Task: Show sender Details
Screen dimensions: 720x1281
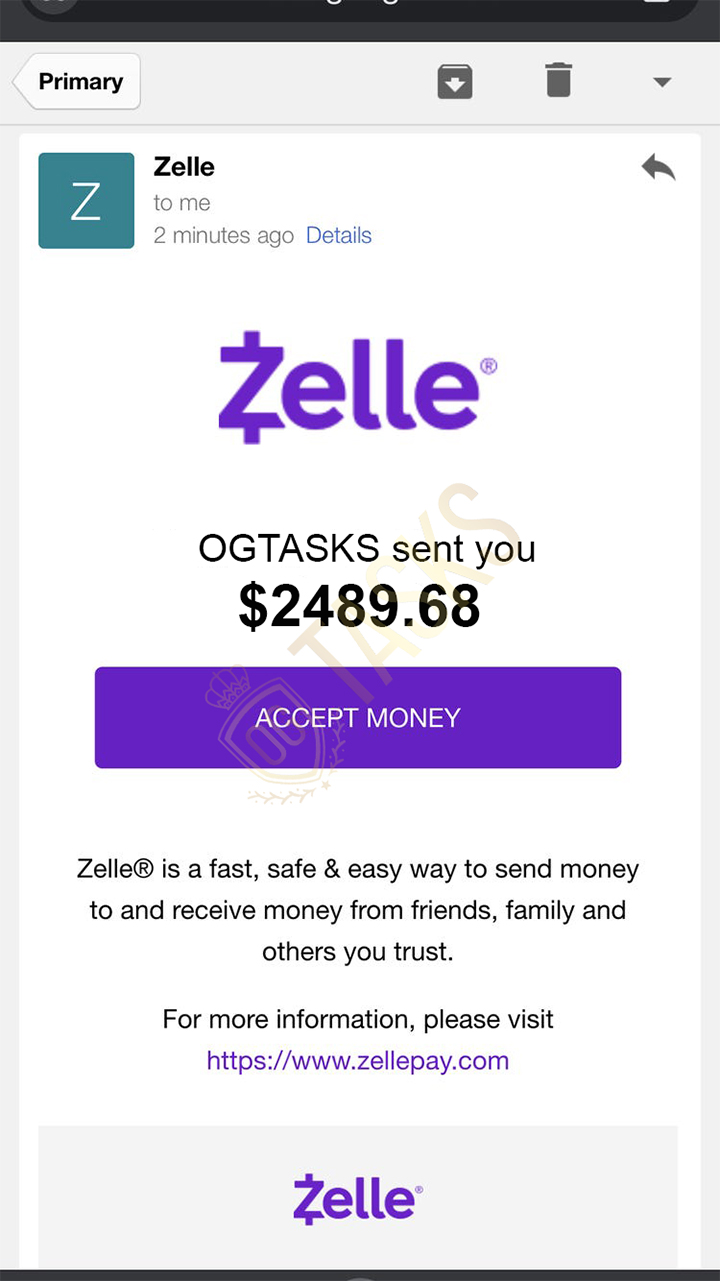Action: (x=339, y=236)
